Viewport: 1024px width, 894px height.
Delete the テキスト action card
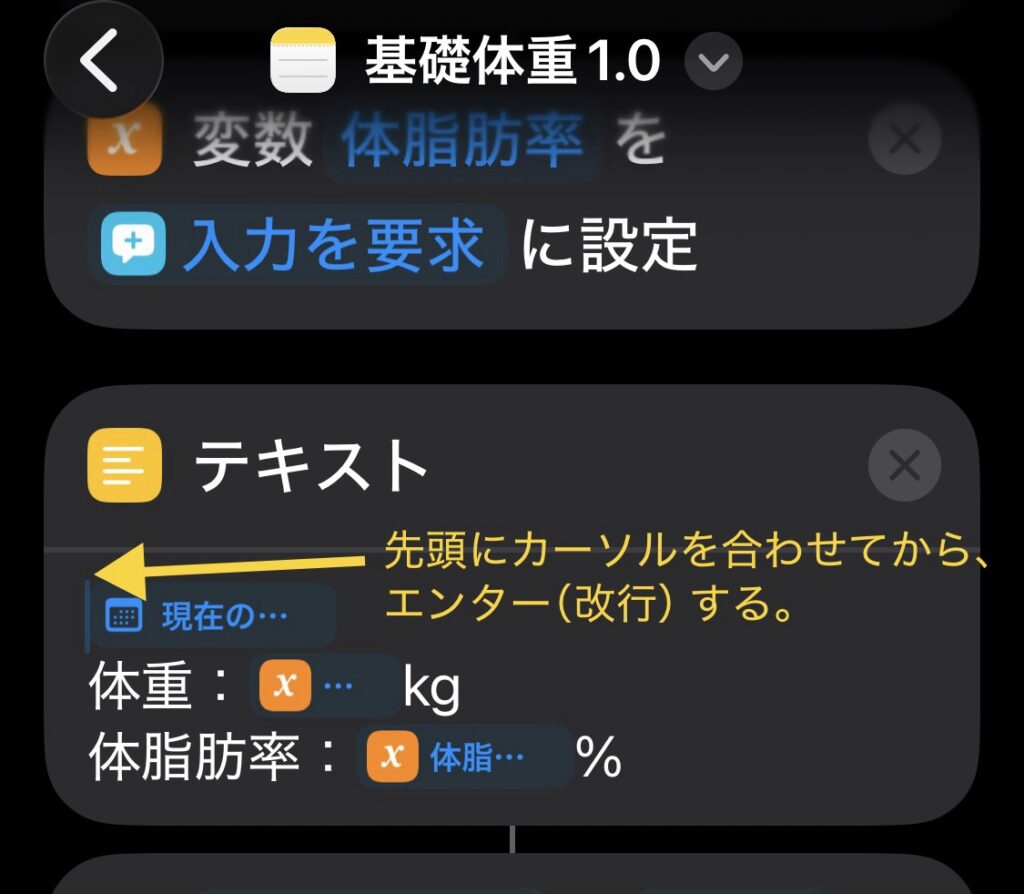point(904,465)
